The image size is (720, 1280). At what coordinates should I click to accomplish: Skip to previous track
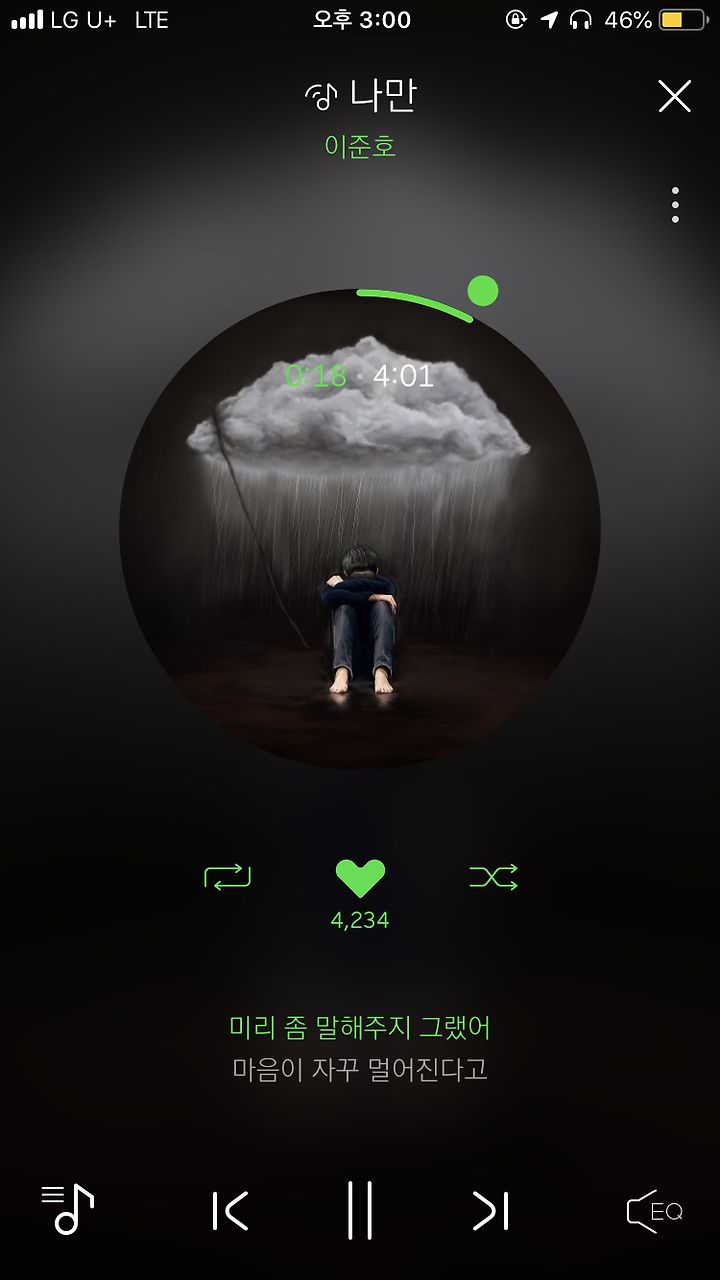point(230,1211)
